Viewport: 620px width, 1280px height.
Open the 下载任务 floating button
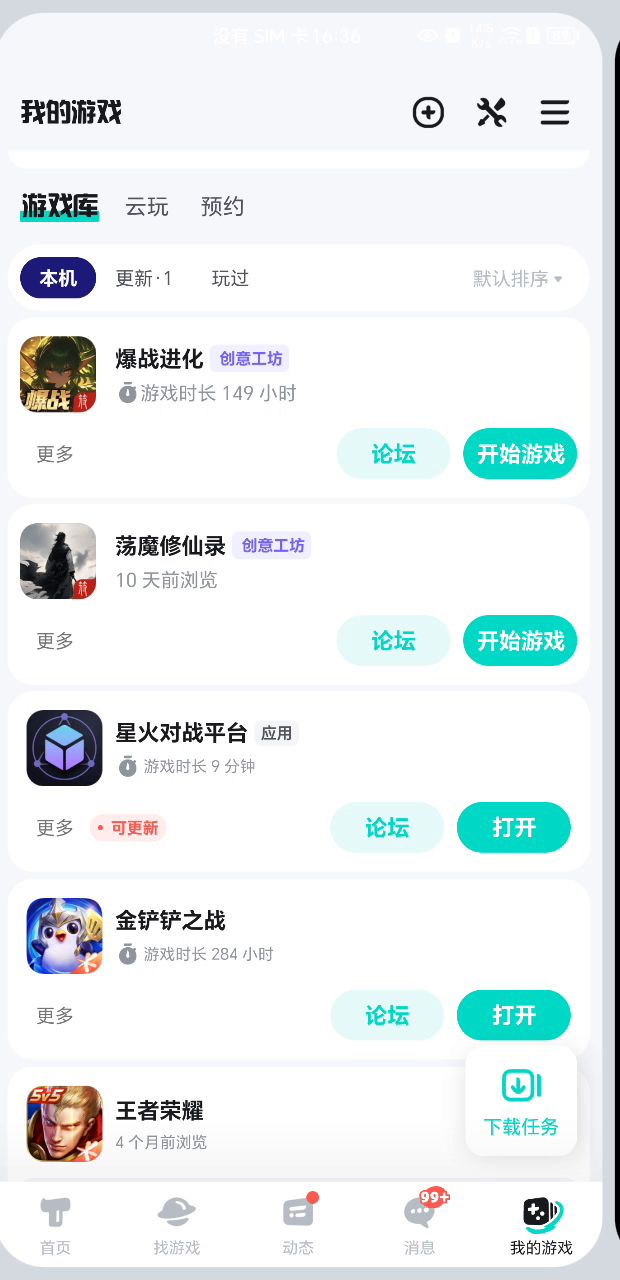click(521, 1101)
